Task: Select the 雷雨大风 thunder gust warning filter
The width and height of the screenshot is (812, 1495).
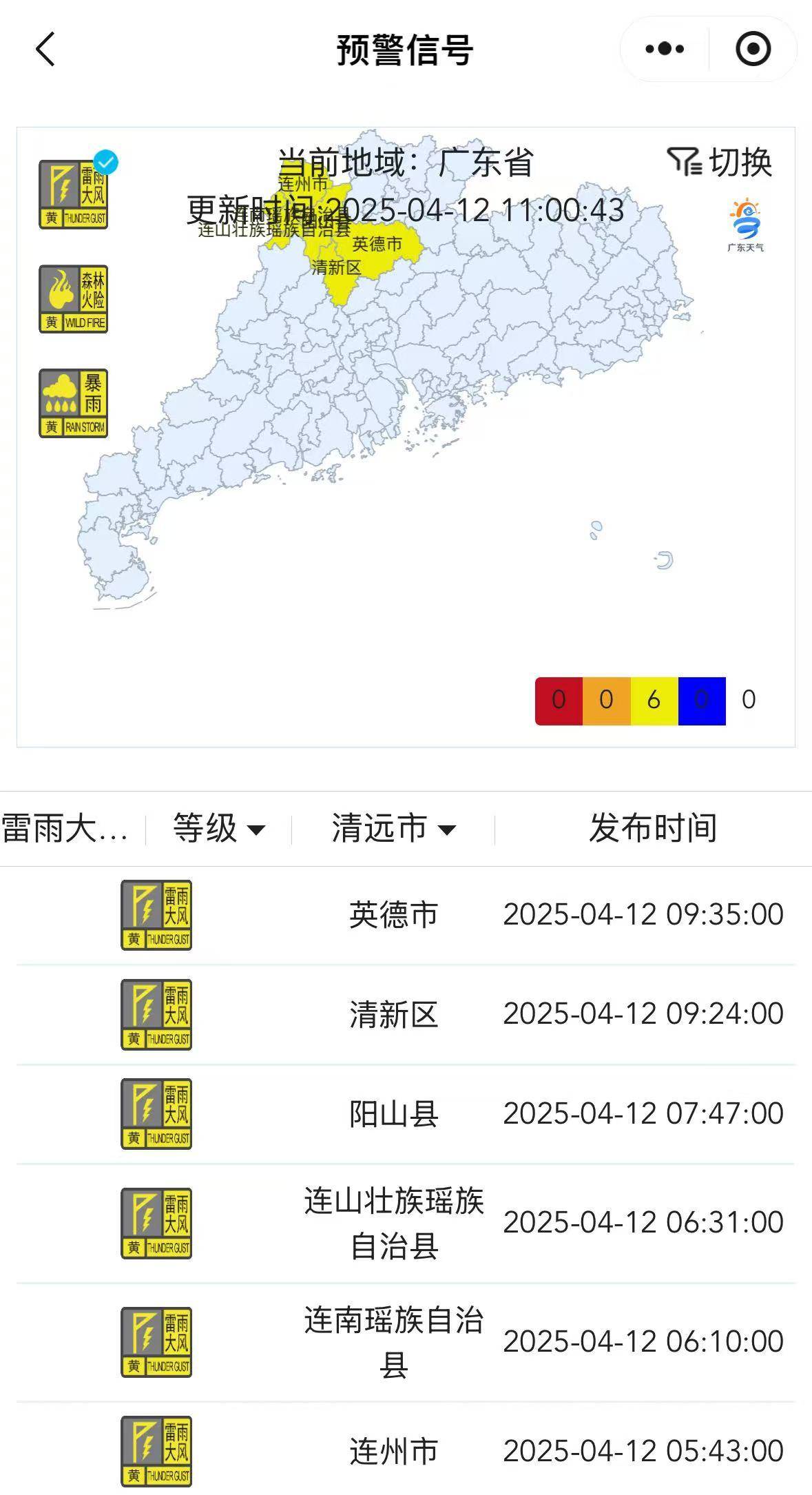Action: [x=74, y=194]
